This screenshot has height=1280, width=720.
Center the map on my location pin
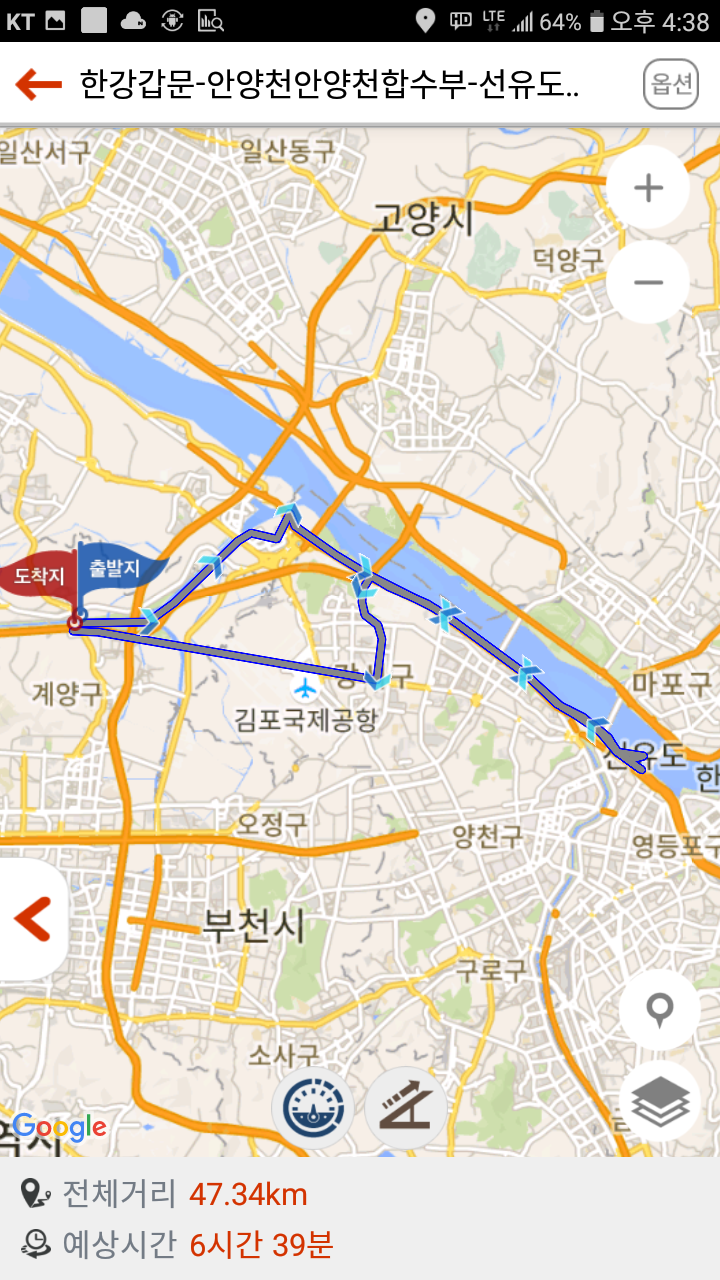point(660,1010)
